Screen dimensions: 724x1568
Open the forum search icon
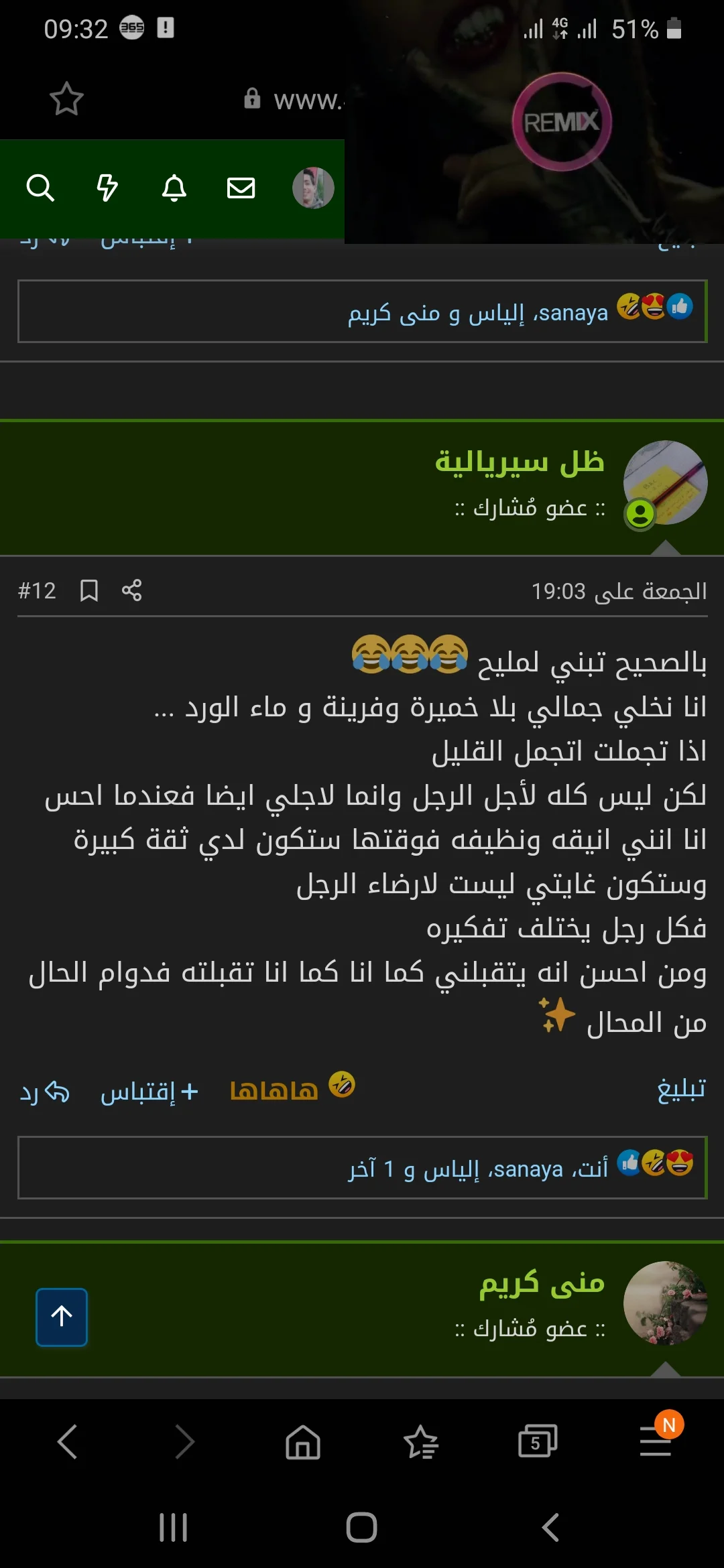[x=40, y=188]
